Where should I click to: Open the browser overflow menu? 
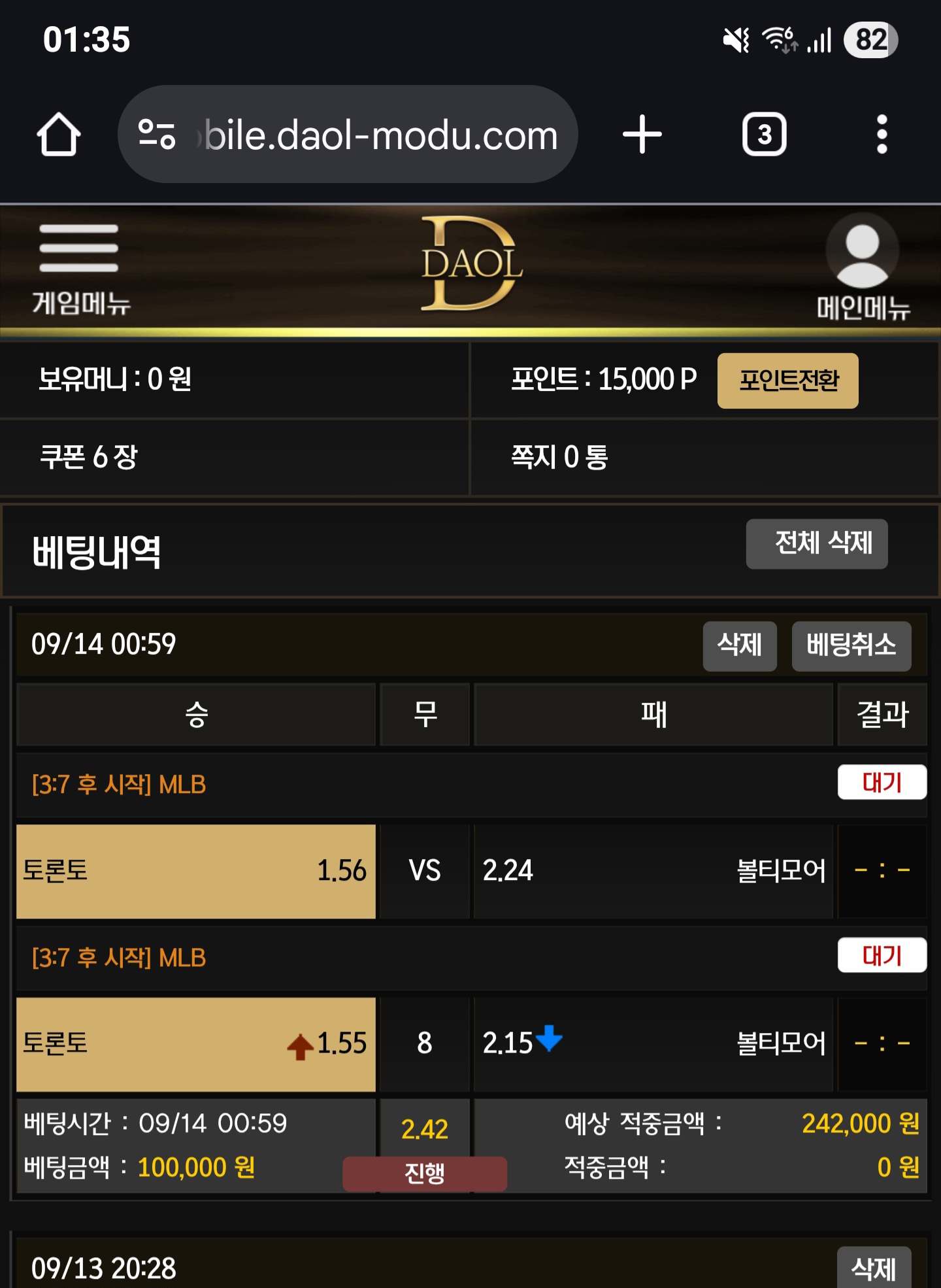point(882,135)
